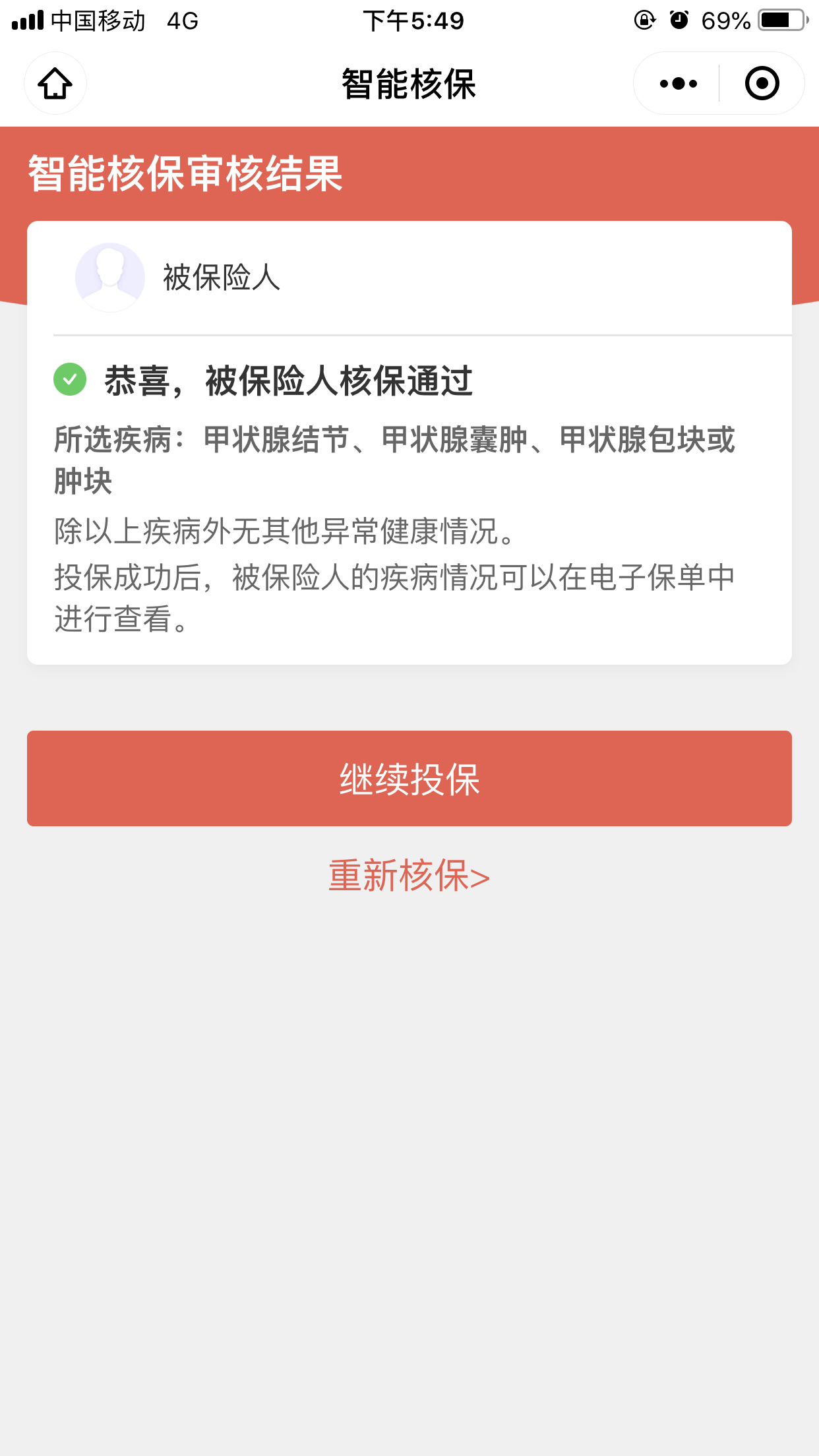This screenshot has height=1456, width=819.
Task: Tap 继续投保 to continue insuring
Action: click(x=409, y=778)
